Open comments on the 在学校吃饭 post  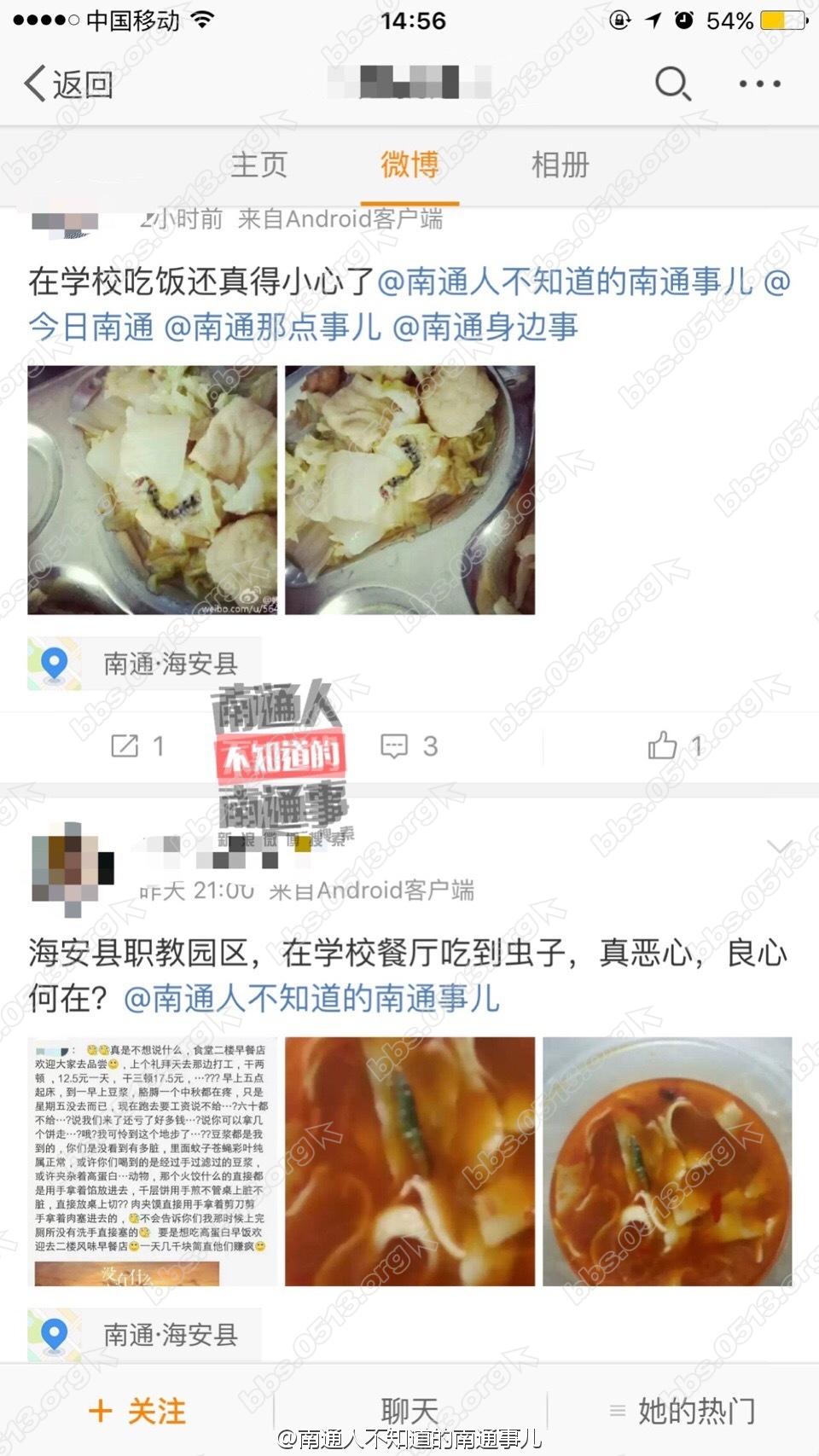tap(409, 746)
